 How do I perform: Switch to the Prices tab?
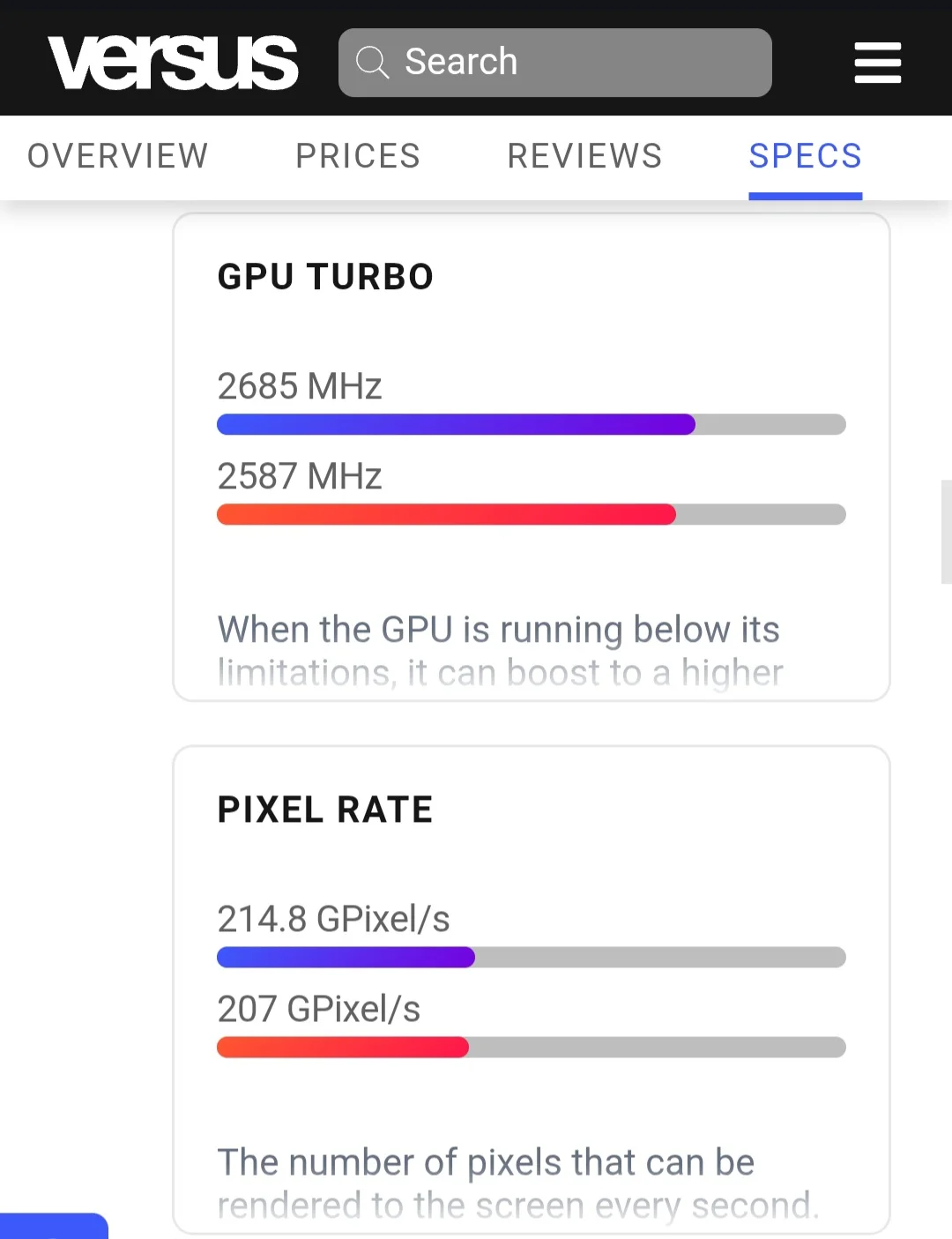[358, 156]
